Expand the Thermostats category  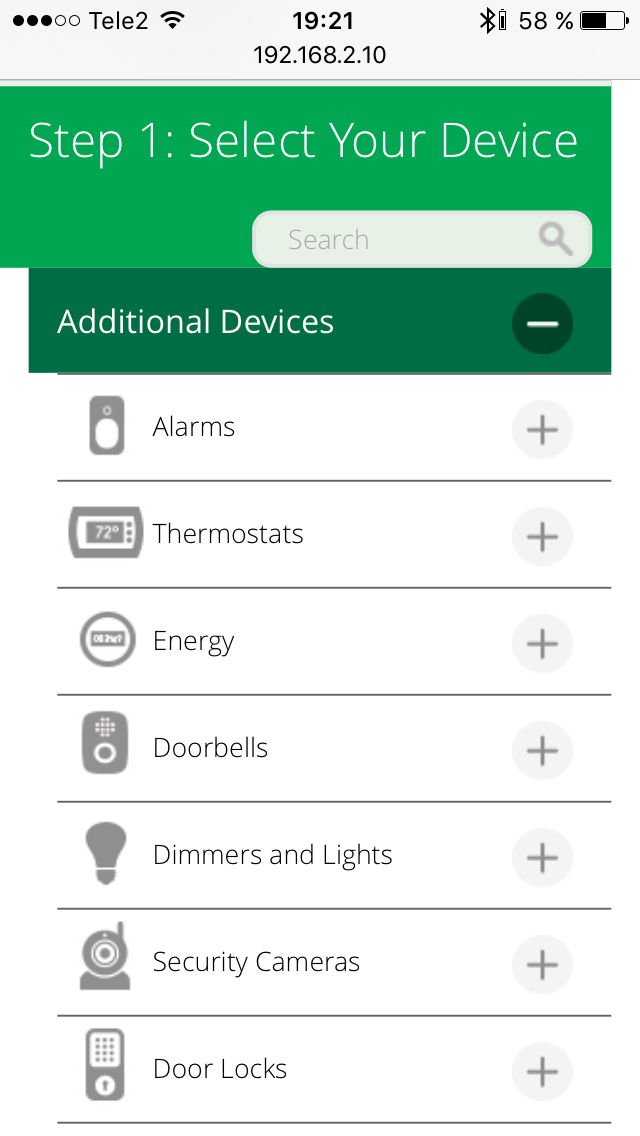pos(542,537)
